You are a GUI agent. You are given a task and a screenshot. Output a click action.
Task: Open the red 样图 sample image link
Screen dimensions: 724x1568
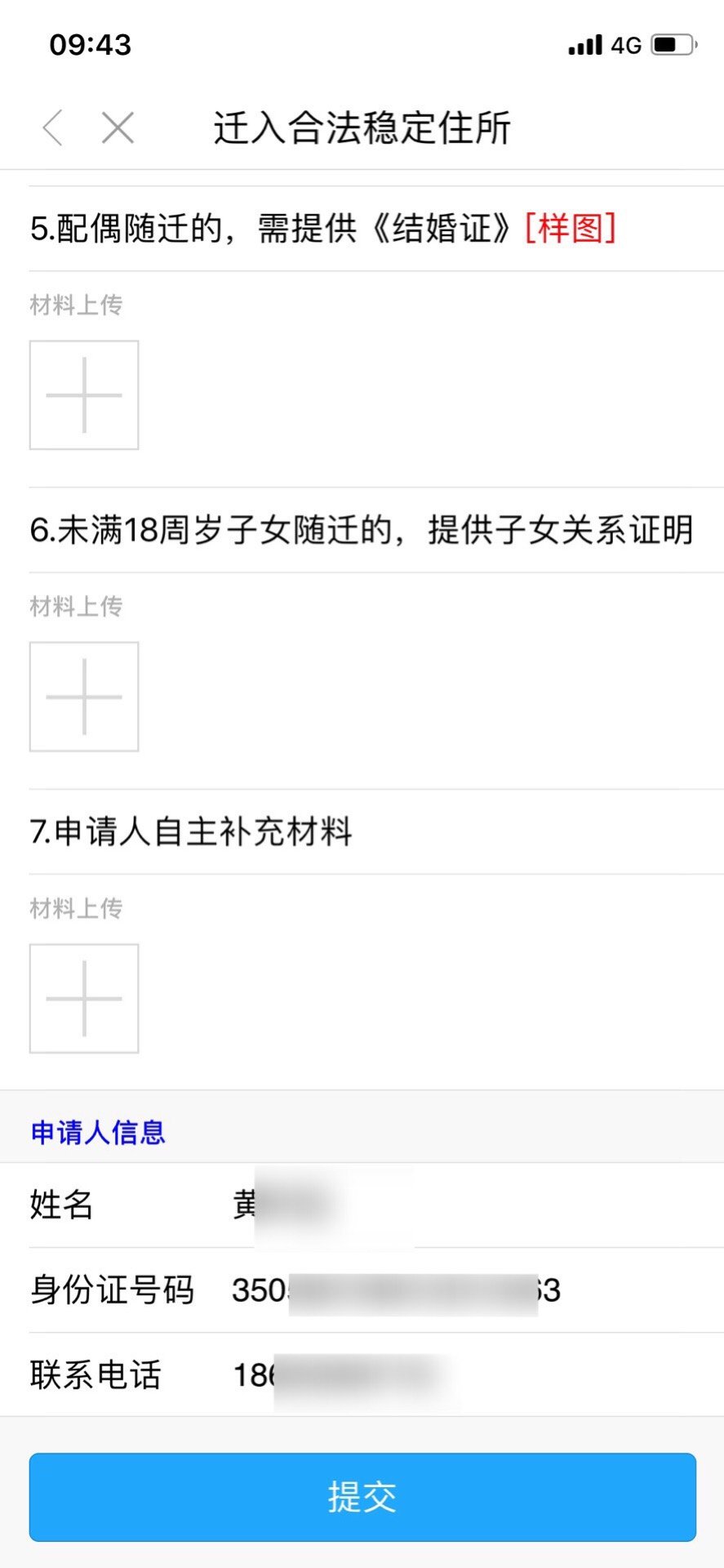tap(570, 228)
